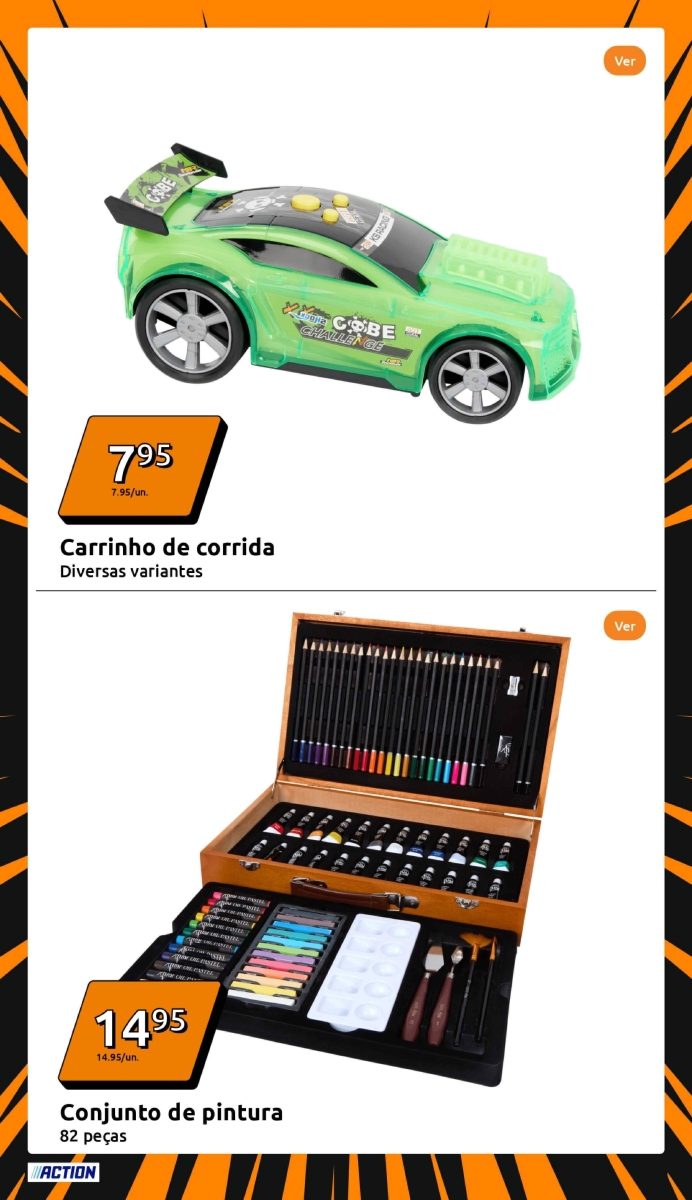Tap Ver on the Carrinho de corrida card

[625, 61]
